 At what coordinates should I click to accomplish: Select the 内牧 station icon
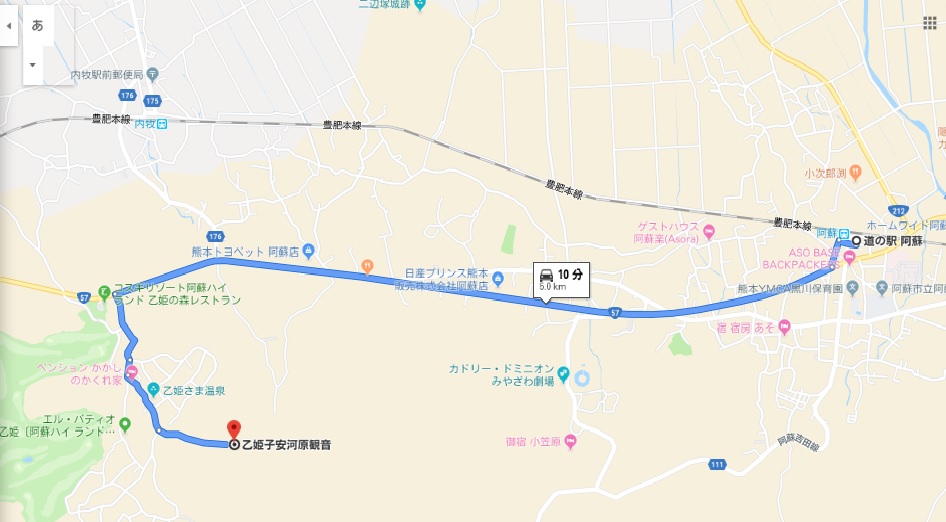(162, 123)
